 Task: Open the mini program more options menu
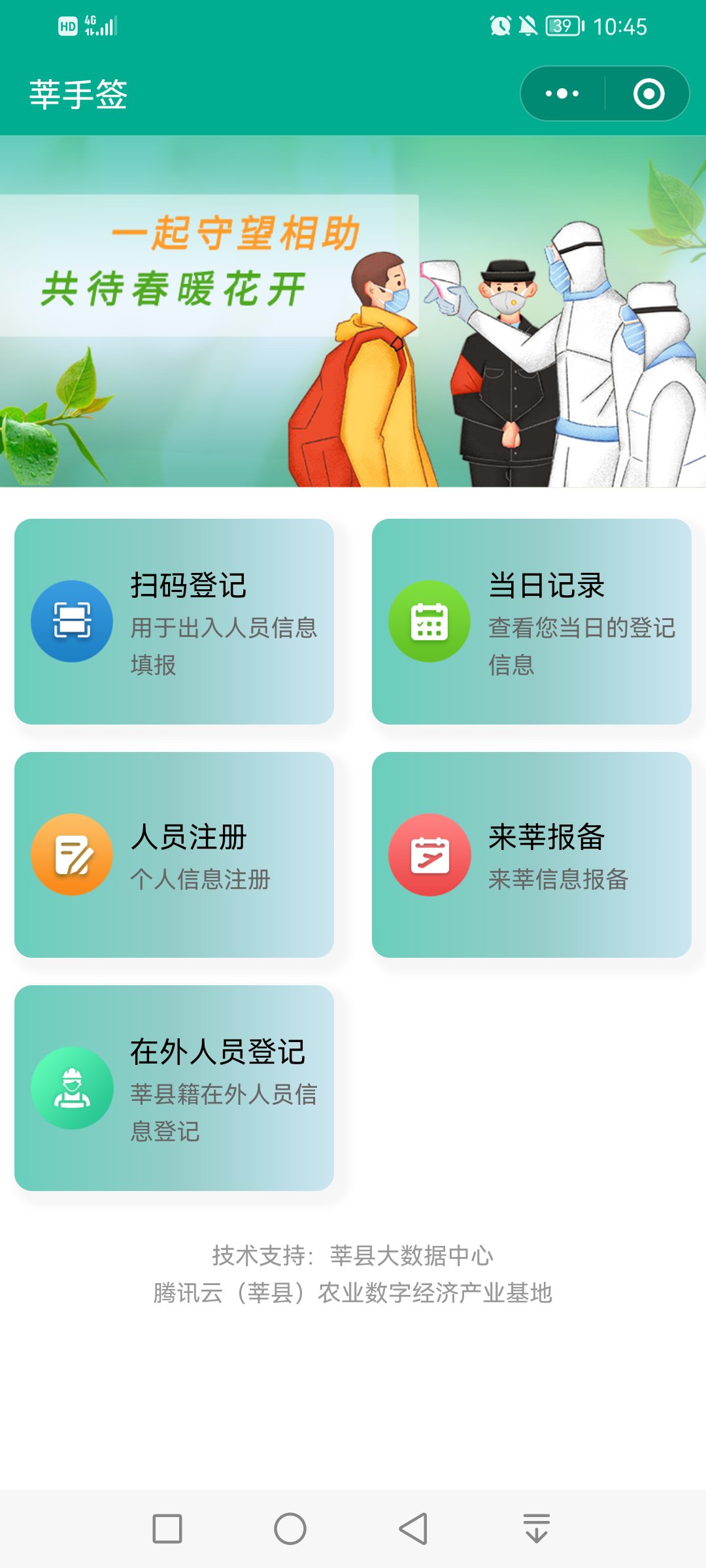pos(562,93)
